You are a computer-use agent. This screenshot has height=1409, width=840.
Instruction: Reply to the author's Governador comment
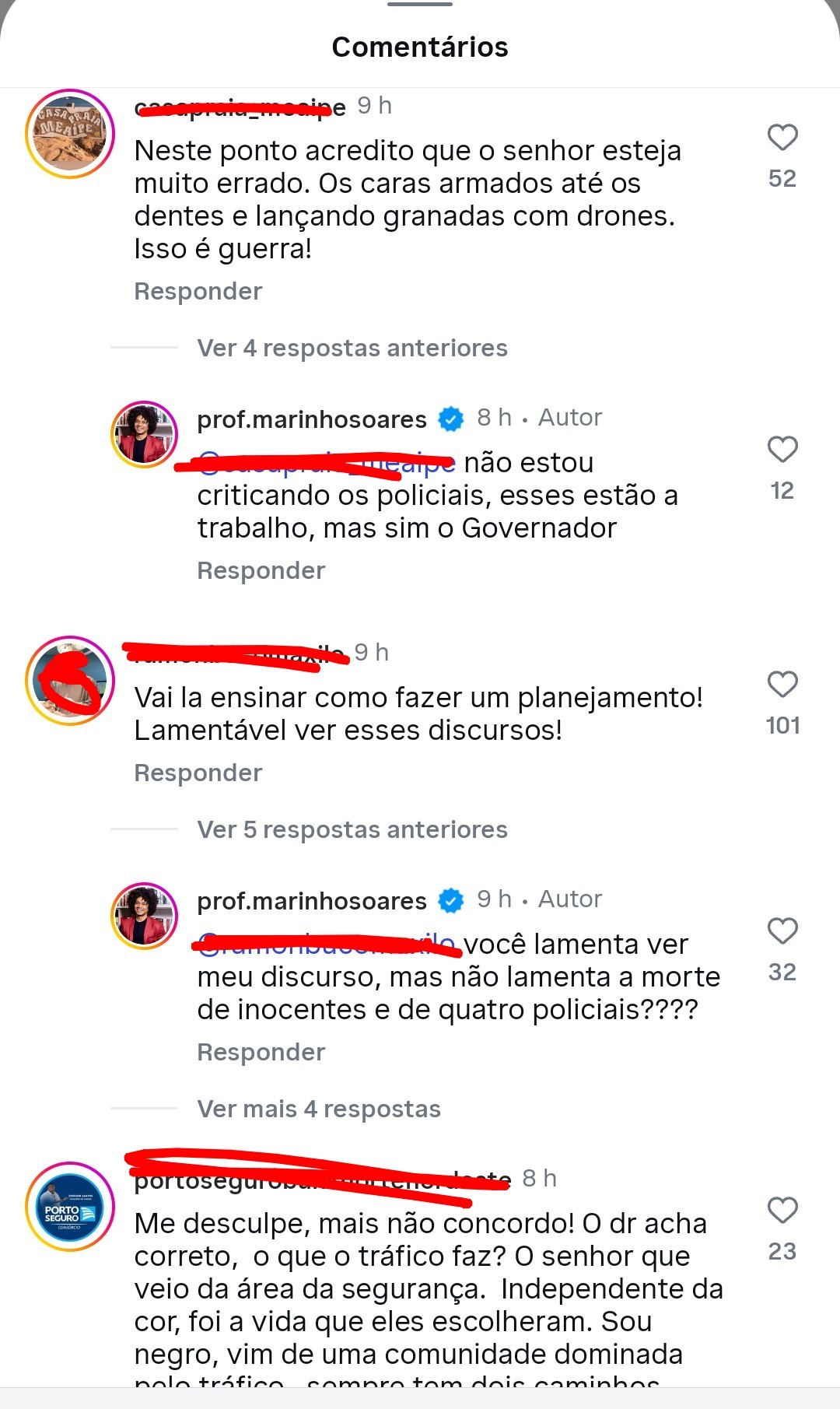coord(261,570)
